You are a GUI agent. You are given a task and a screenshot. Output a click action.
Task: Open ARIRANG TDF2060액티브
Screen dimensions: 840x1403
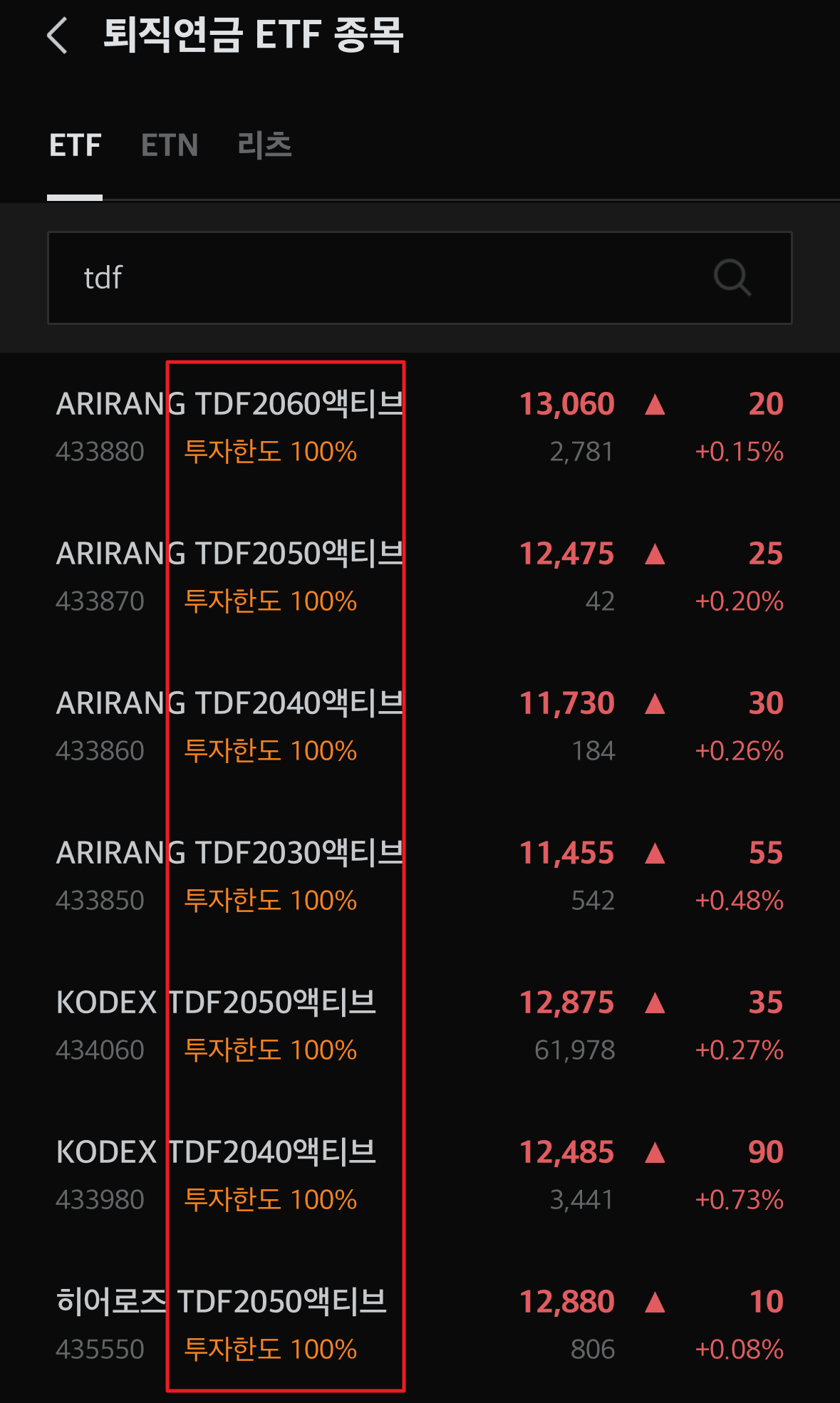pyautogui.click(x=420, y=428)
